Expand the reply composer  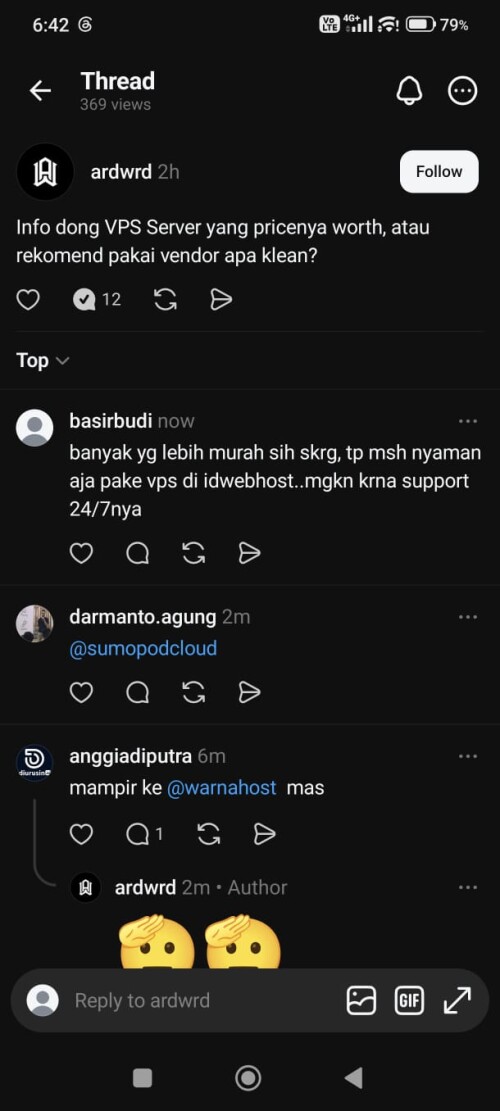pyautogui.click(x=457, y=1000)
